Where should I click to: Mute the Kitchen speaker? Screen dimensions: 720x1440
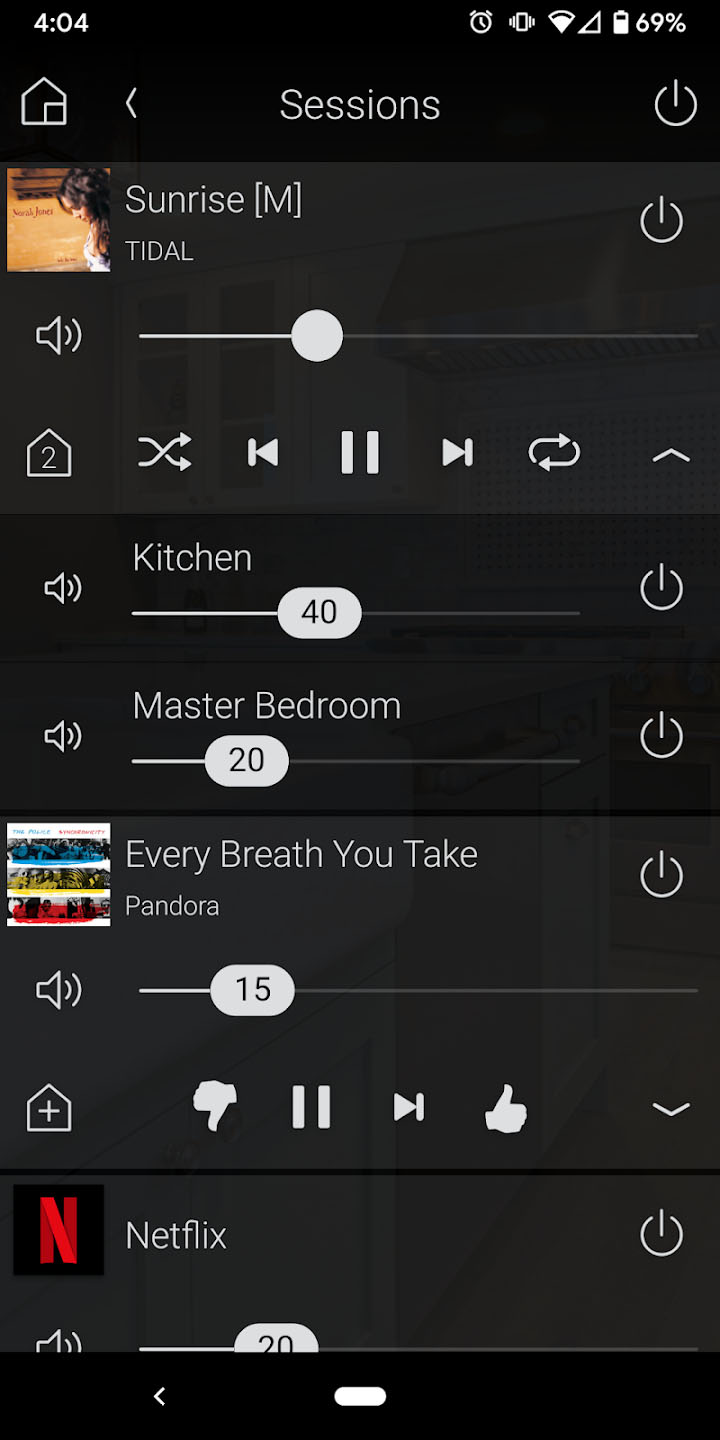[62, 589]
